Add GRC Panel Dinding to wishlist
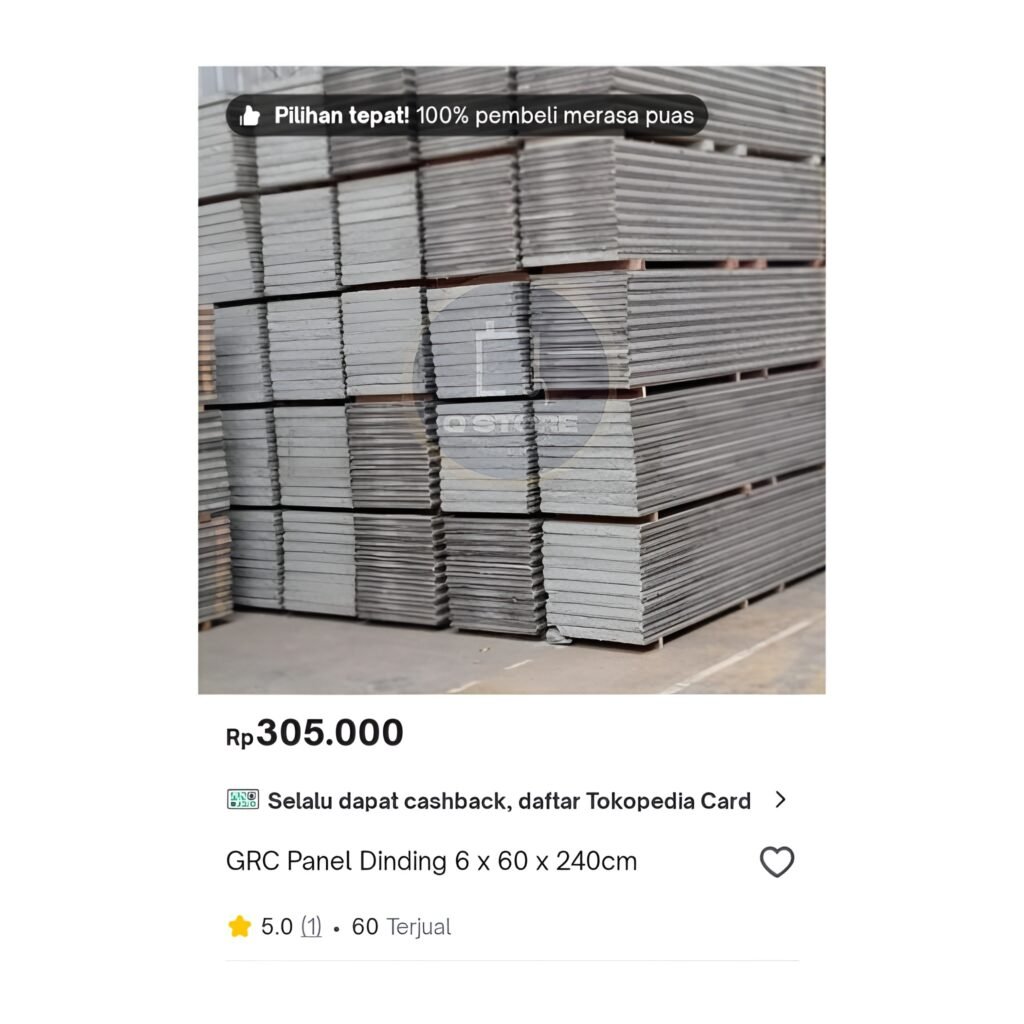The height and width of the screenshot is (1024, 1024). pyautogui.click(x=776, y=862)
